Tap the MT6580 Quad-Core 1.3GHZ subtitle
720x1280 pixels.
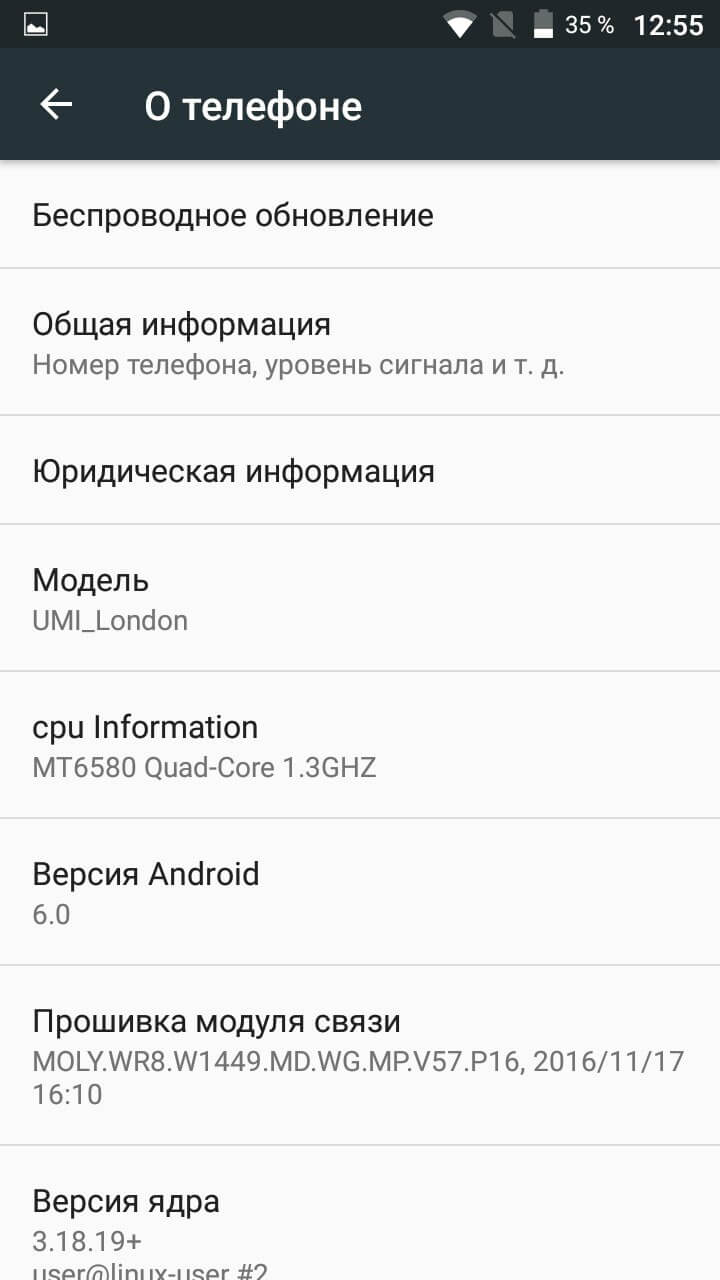[205, 767]
